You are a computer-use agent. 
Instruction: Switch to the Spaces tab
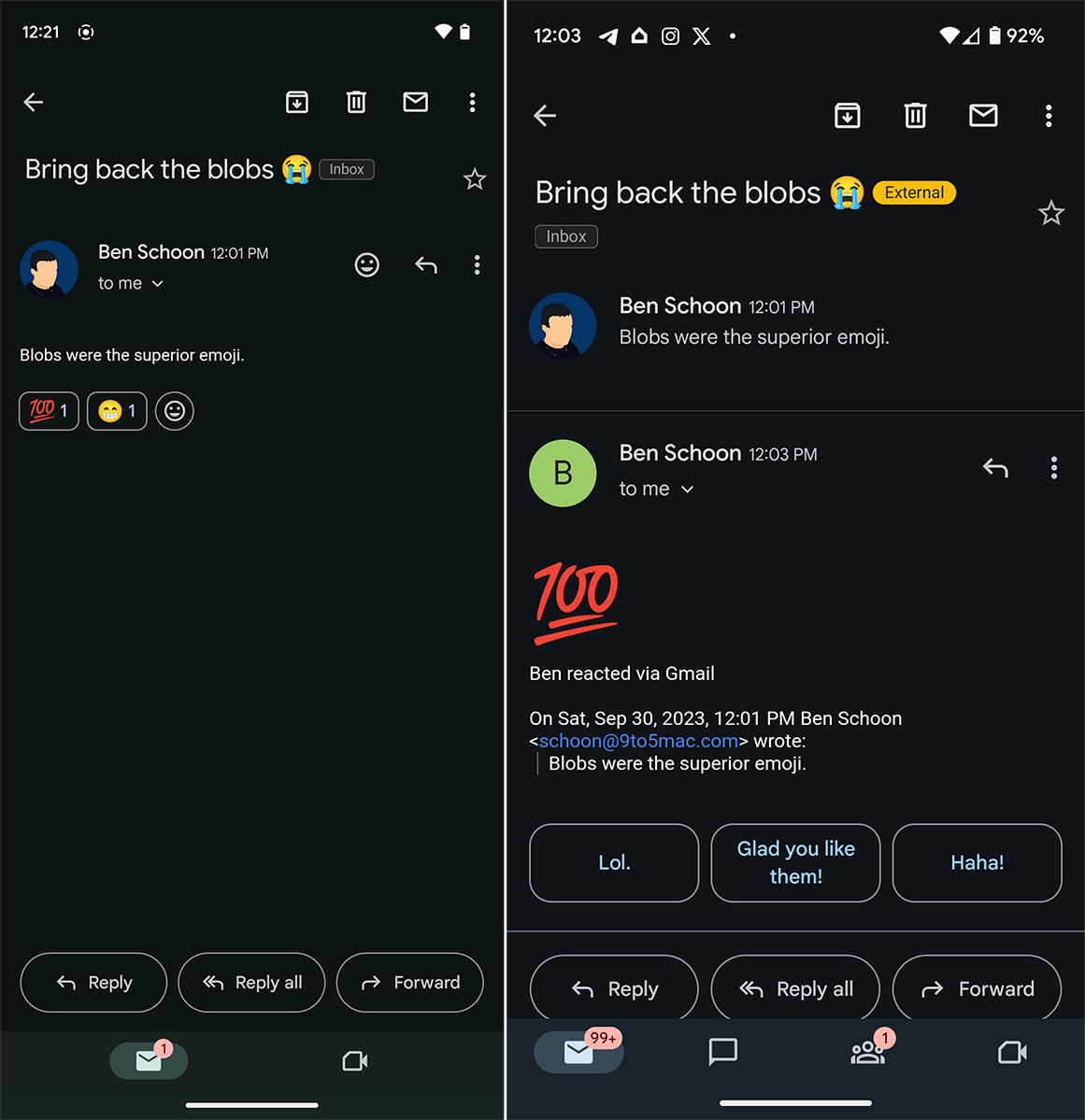click(x=867, y=1053)
